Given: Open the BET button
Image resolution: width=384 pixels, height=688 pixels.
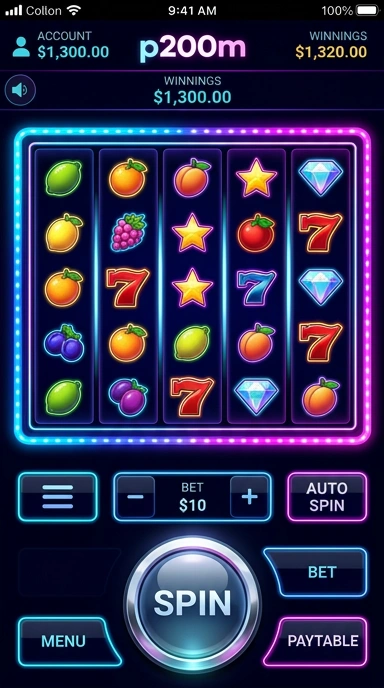Looking at the screenshot, I should (x=318, y=572).
